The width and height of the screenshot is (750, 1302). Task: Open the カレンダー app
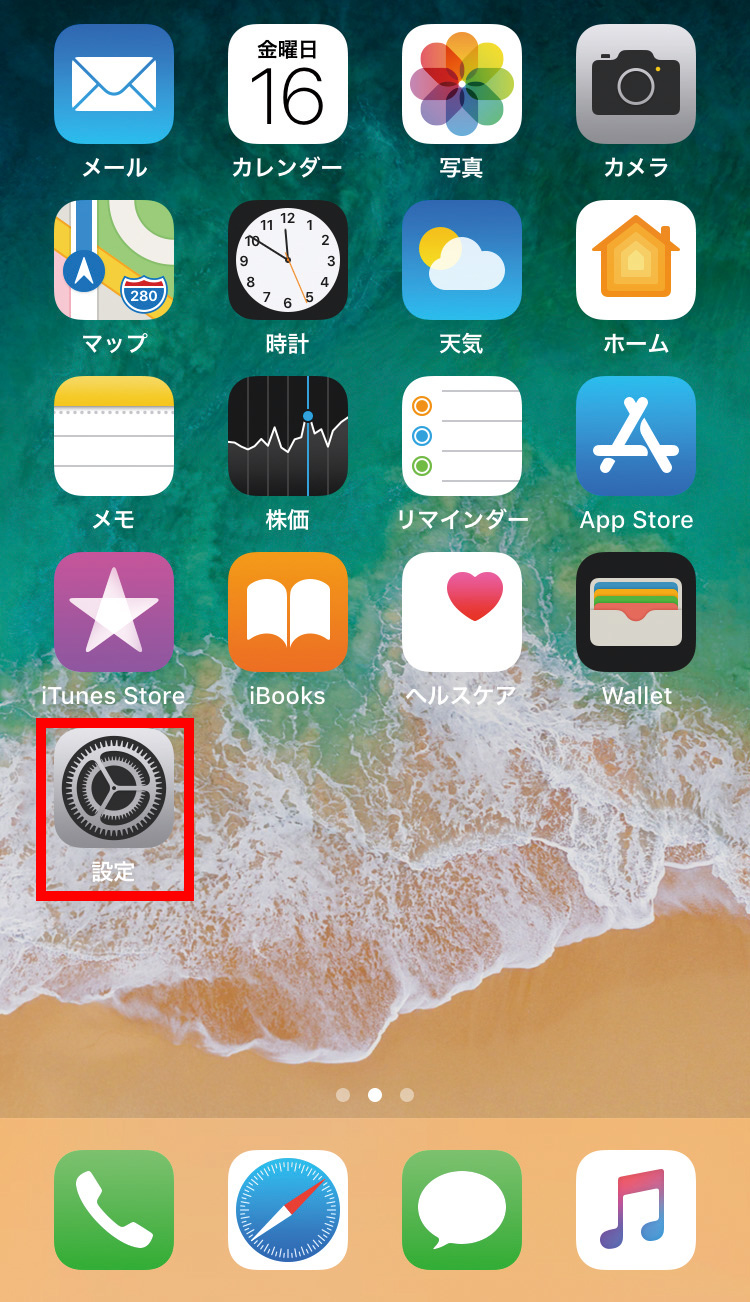coord(288,84)
